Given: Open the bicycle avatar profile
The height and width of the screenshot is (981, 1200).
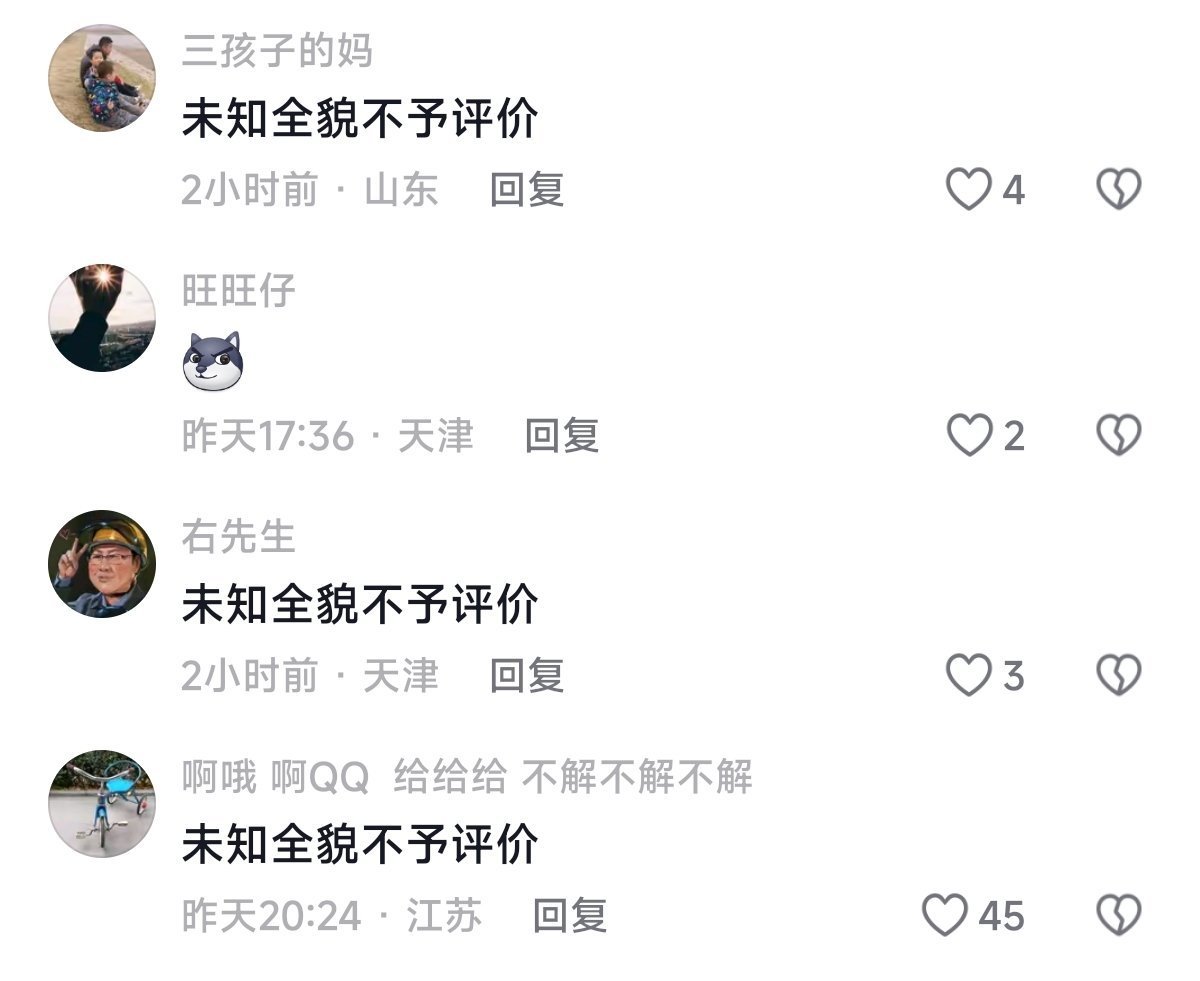Looking at the screenshot, I should pos(102,804).
